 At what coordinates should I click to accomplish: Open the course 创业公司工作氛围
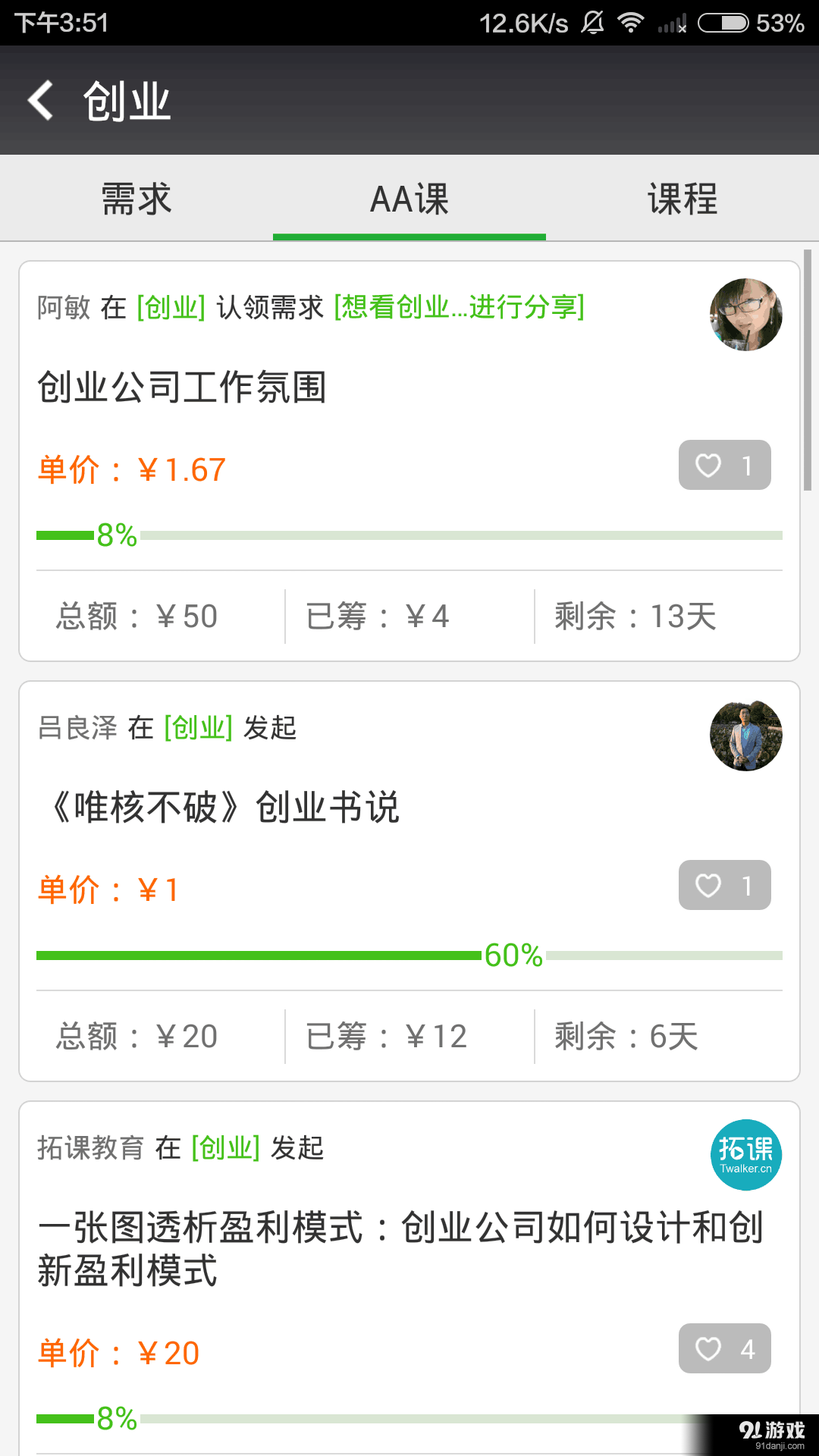pos(182,388)
